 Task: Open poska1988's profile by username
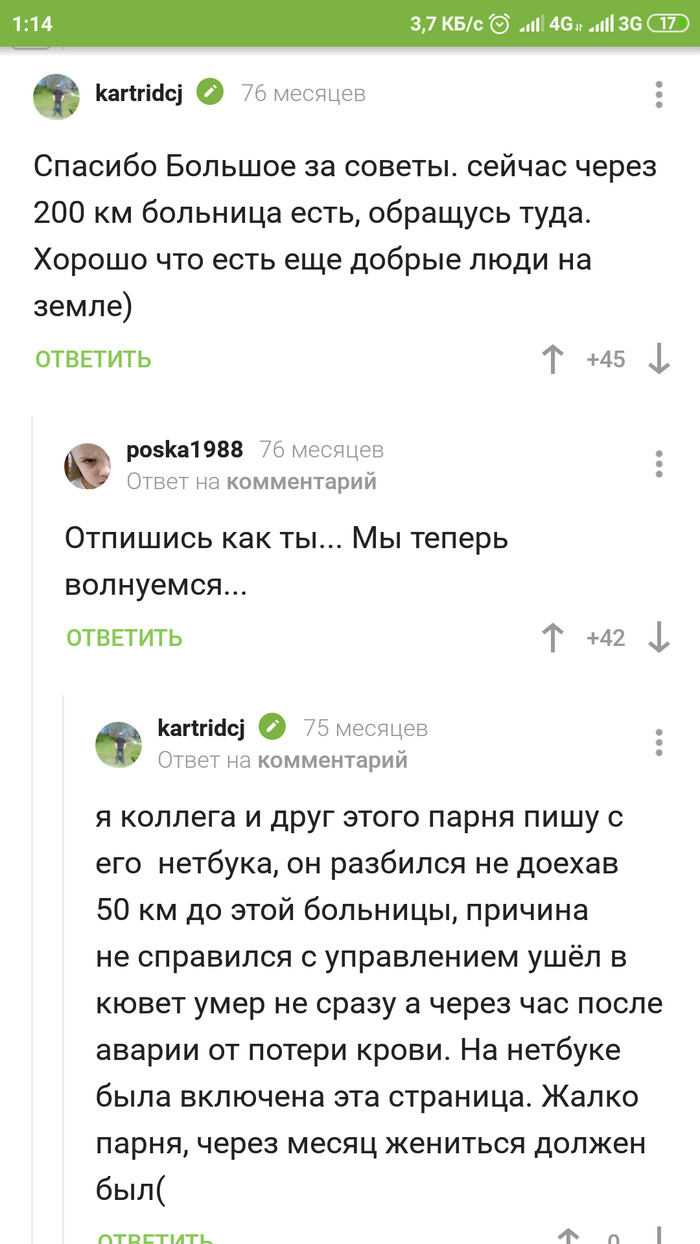tap(184, 450)
